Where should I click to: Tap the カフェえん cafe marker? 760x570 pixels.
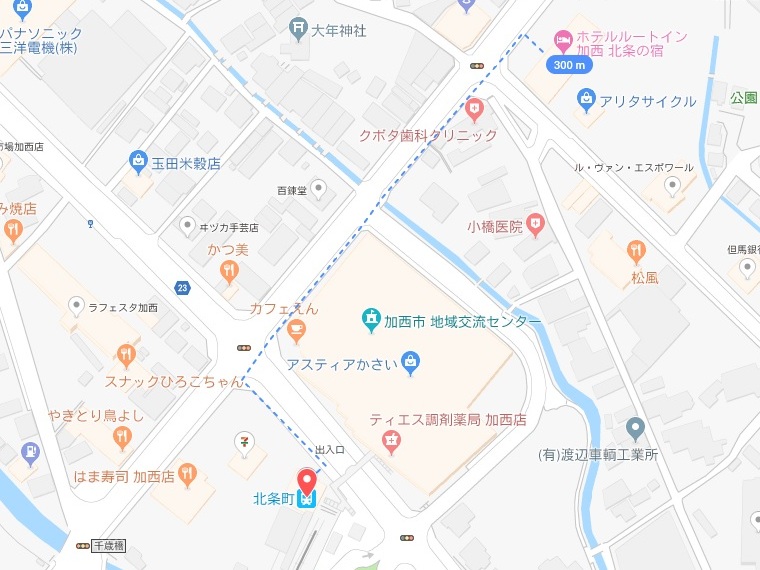coord(295,330)
